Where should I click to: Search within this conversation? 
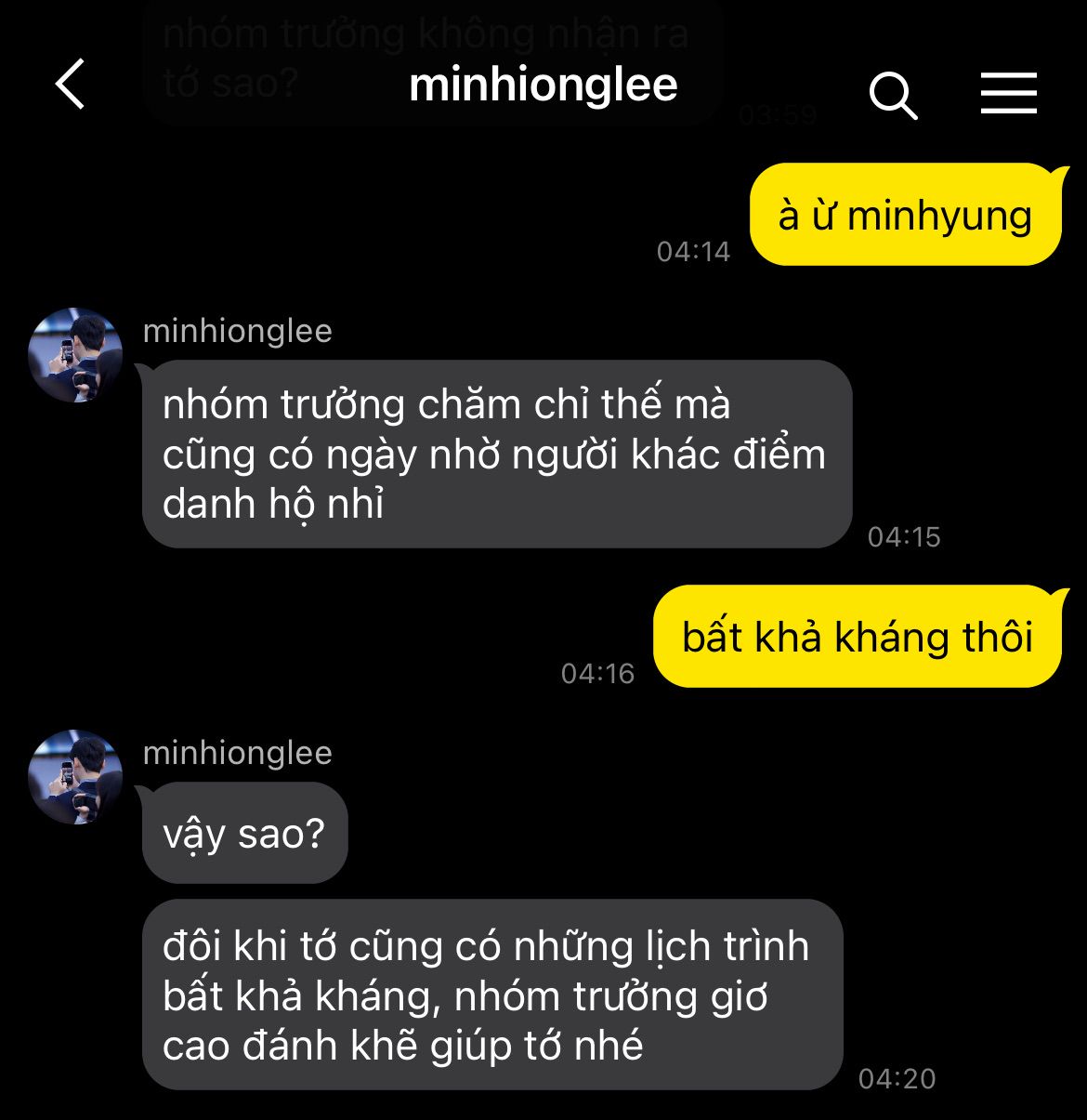(893, 95)
